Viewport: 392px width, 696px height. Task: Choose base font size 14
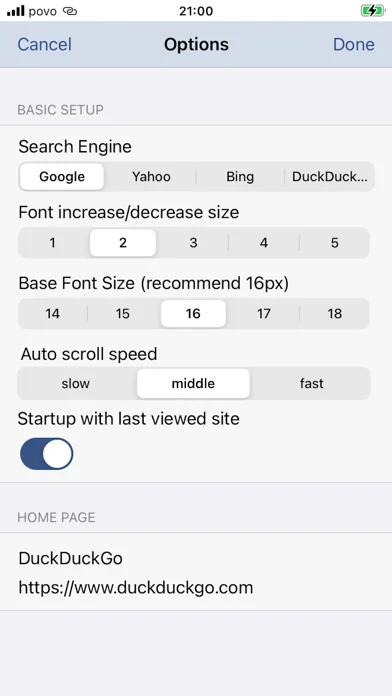pyautogui.click(x=52, y=314)
